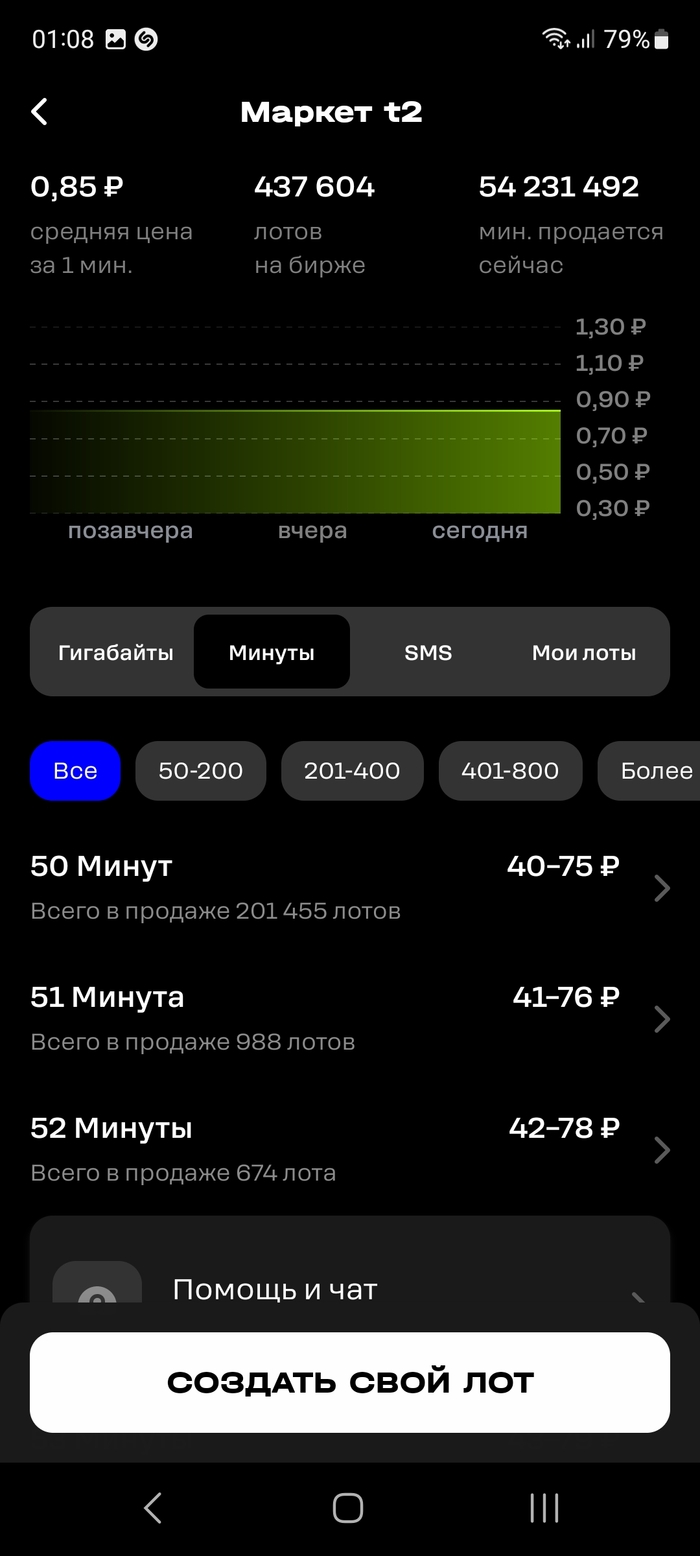Screen dimensions: 700x1556
Task: Open the Мои лоты tab
Action: [584, 653]
